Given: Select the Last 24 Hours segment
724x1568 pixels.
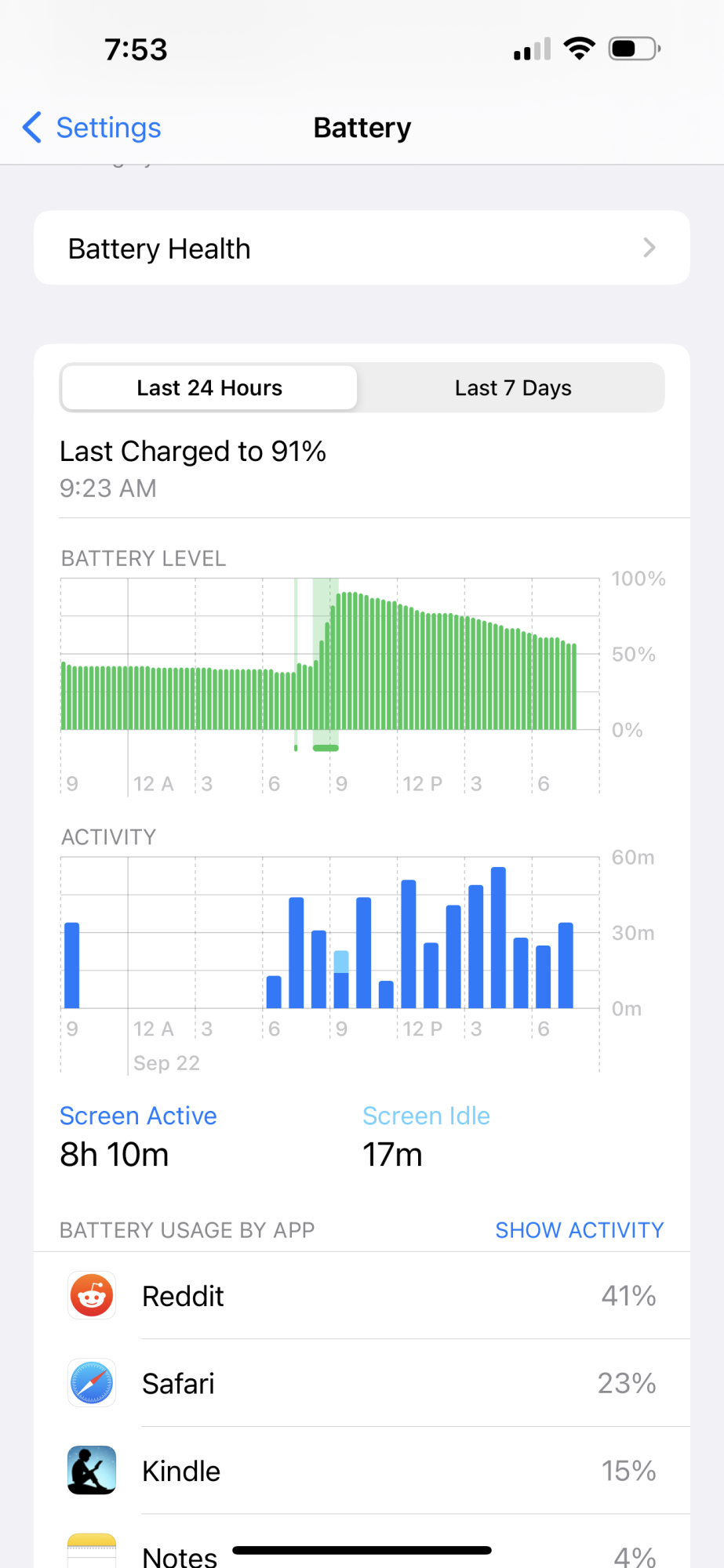Looking at the screenshot, I should pyautogui.click(x=209, y=388).
